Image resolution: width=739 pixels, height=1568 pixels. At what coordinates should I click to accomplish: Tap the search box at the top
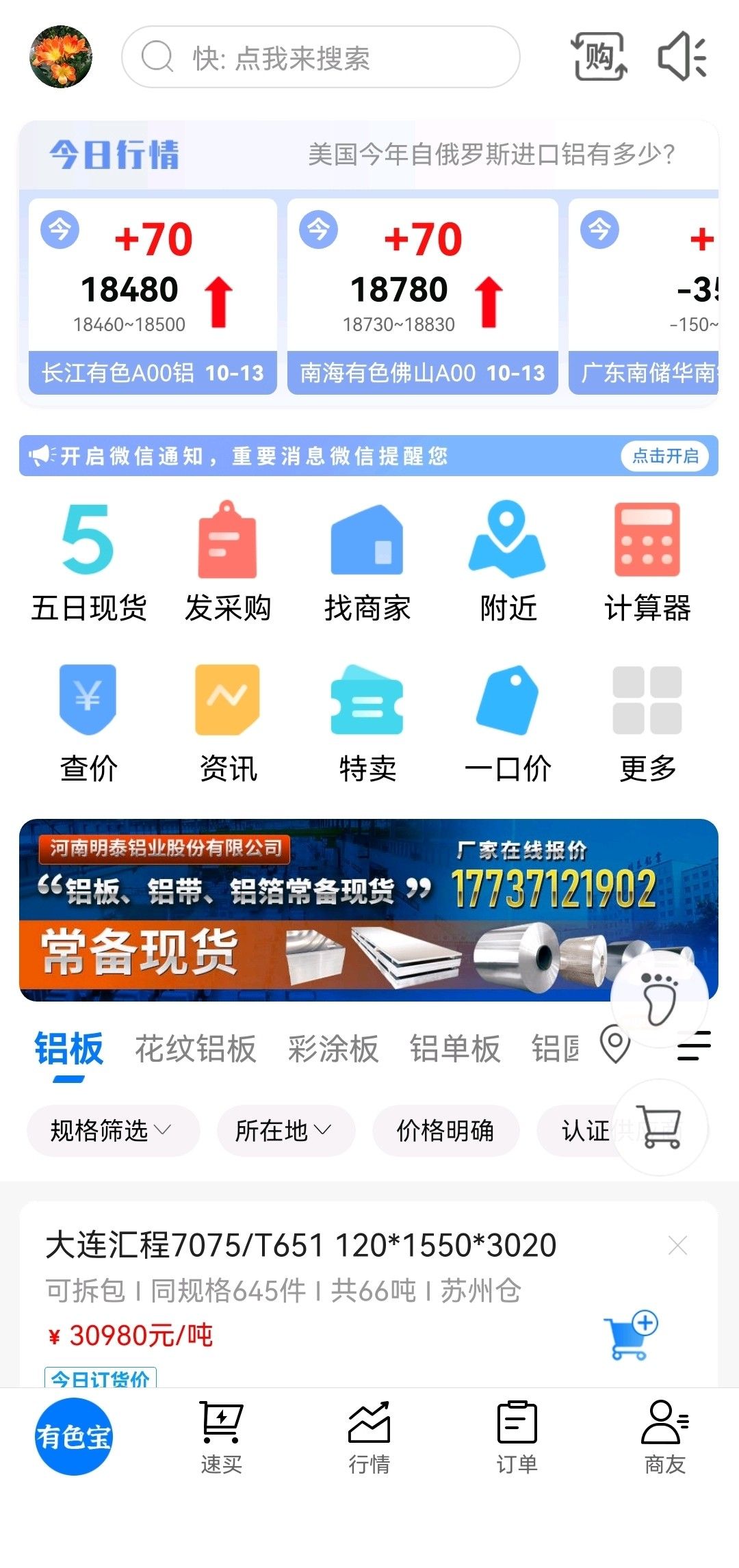tap(320, 57)
